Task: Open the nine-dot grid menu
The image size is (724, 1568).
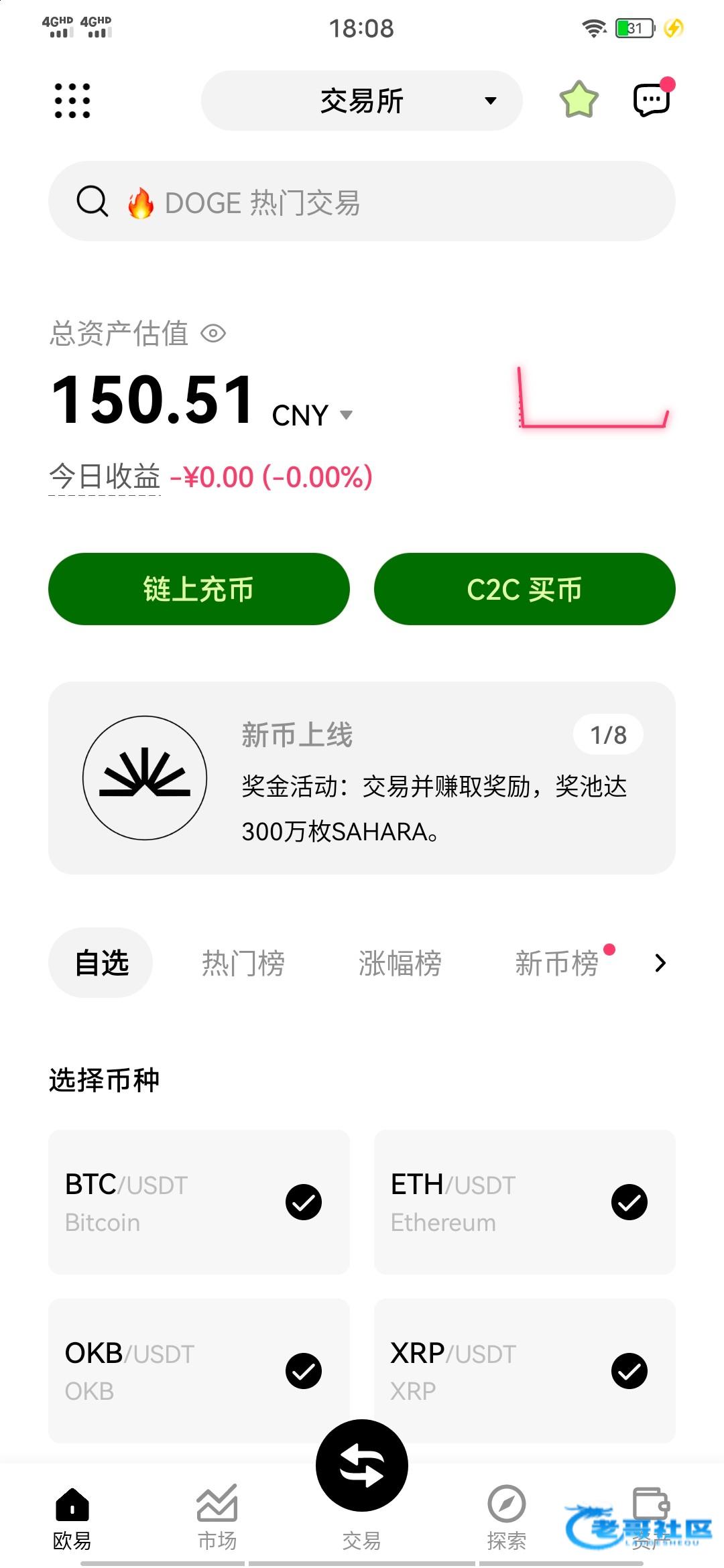Action: click(72, 101)
